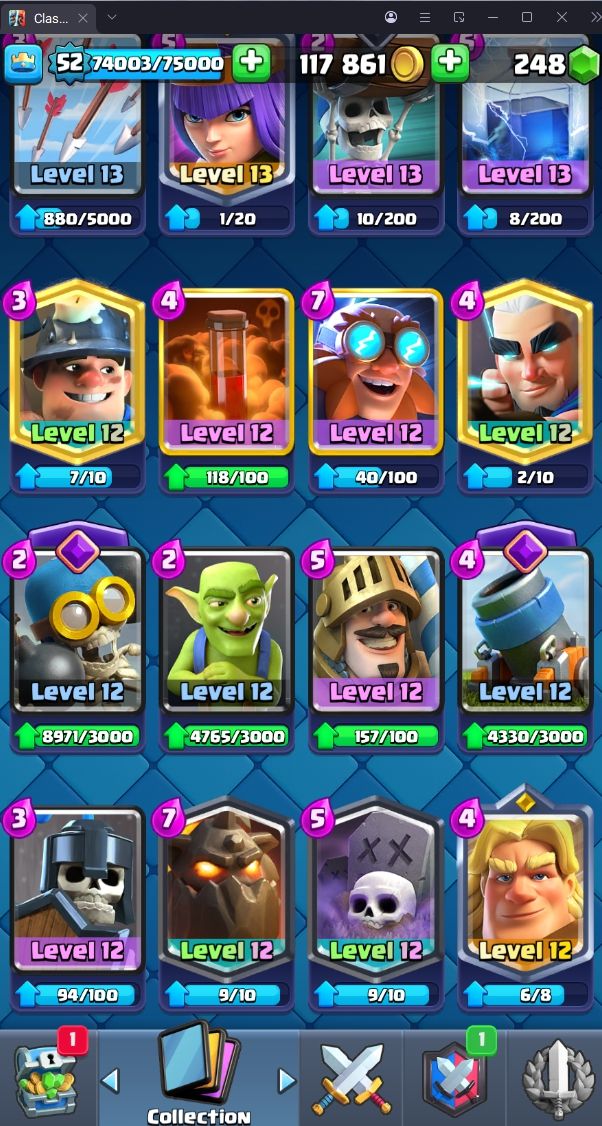Image resolution: width=602 pixels, height=1126 pixels.
Task: Add experience with the plus beside 74003/75000
Action: click(251, 63)
